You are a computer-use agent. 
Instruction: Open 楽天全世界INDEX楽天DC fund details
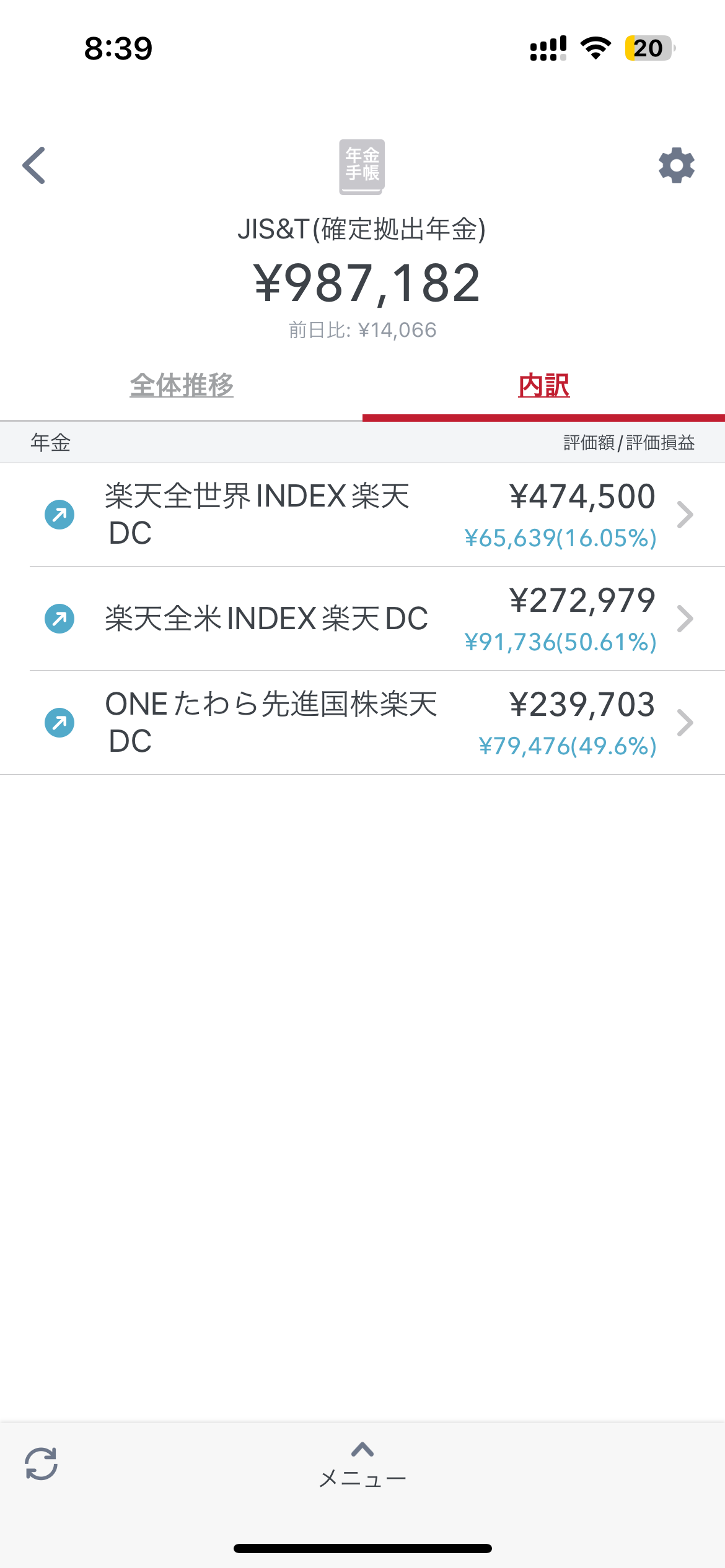pos(362,515)
